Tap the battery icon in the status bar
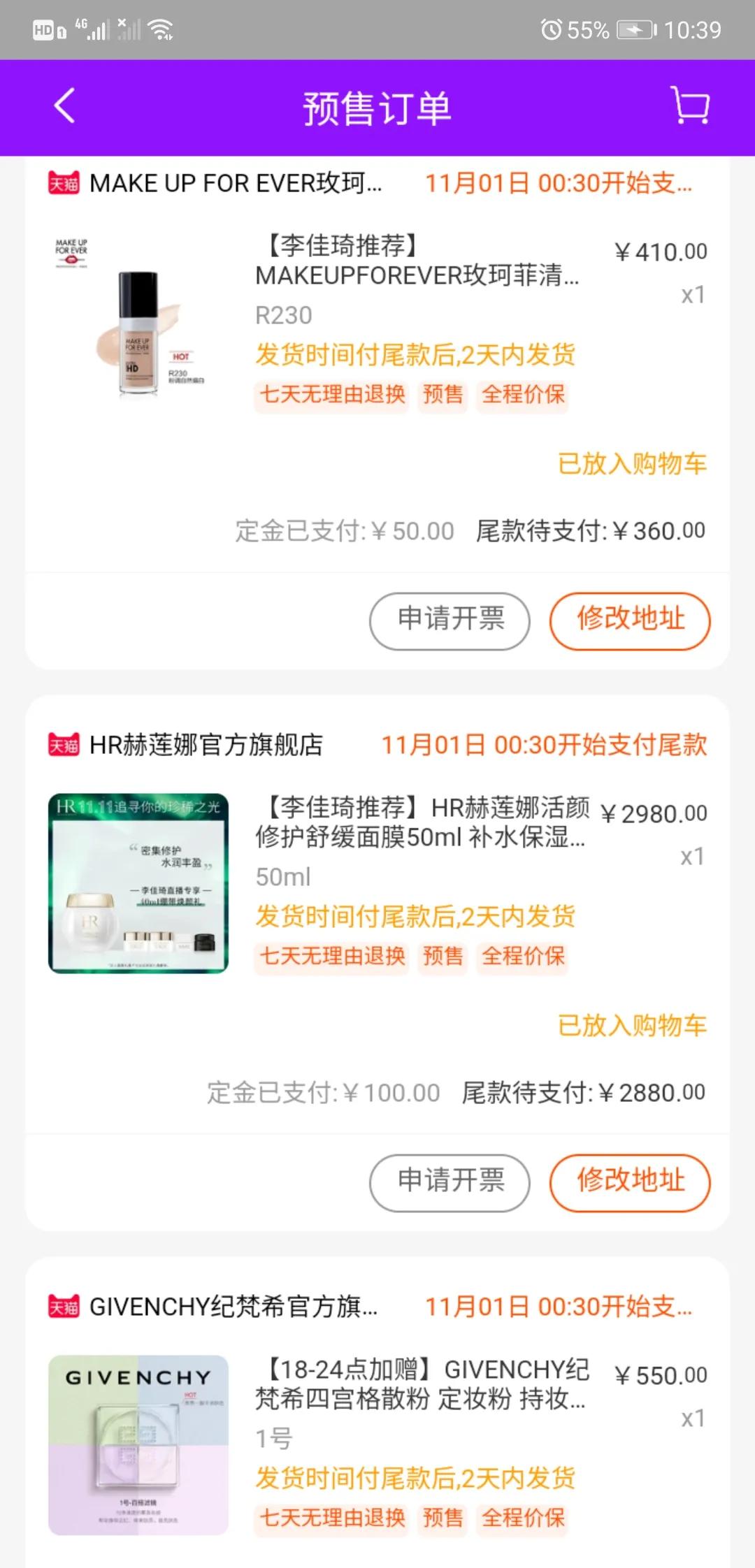 635,29
